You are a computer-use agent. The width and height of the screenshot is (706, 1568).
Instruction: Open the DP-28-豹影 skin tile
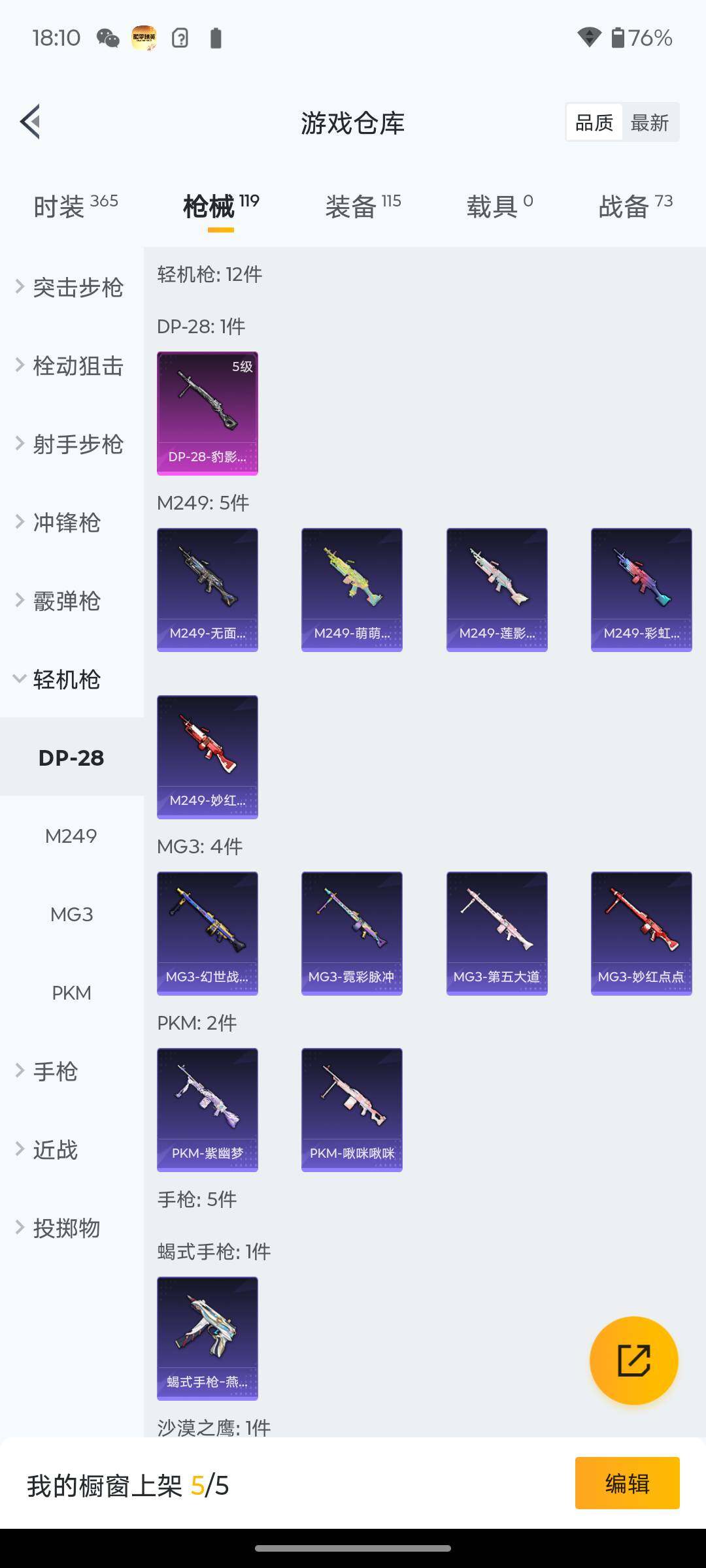(x=207, y=413)
